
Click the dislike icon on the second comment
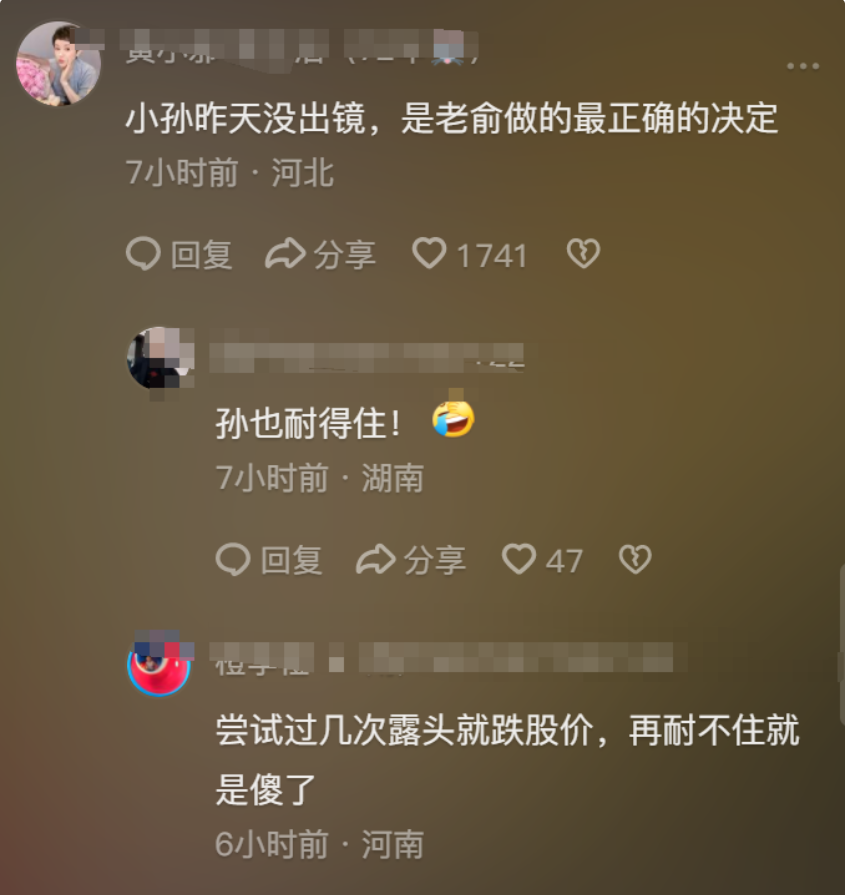[633, 559]
